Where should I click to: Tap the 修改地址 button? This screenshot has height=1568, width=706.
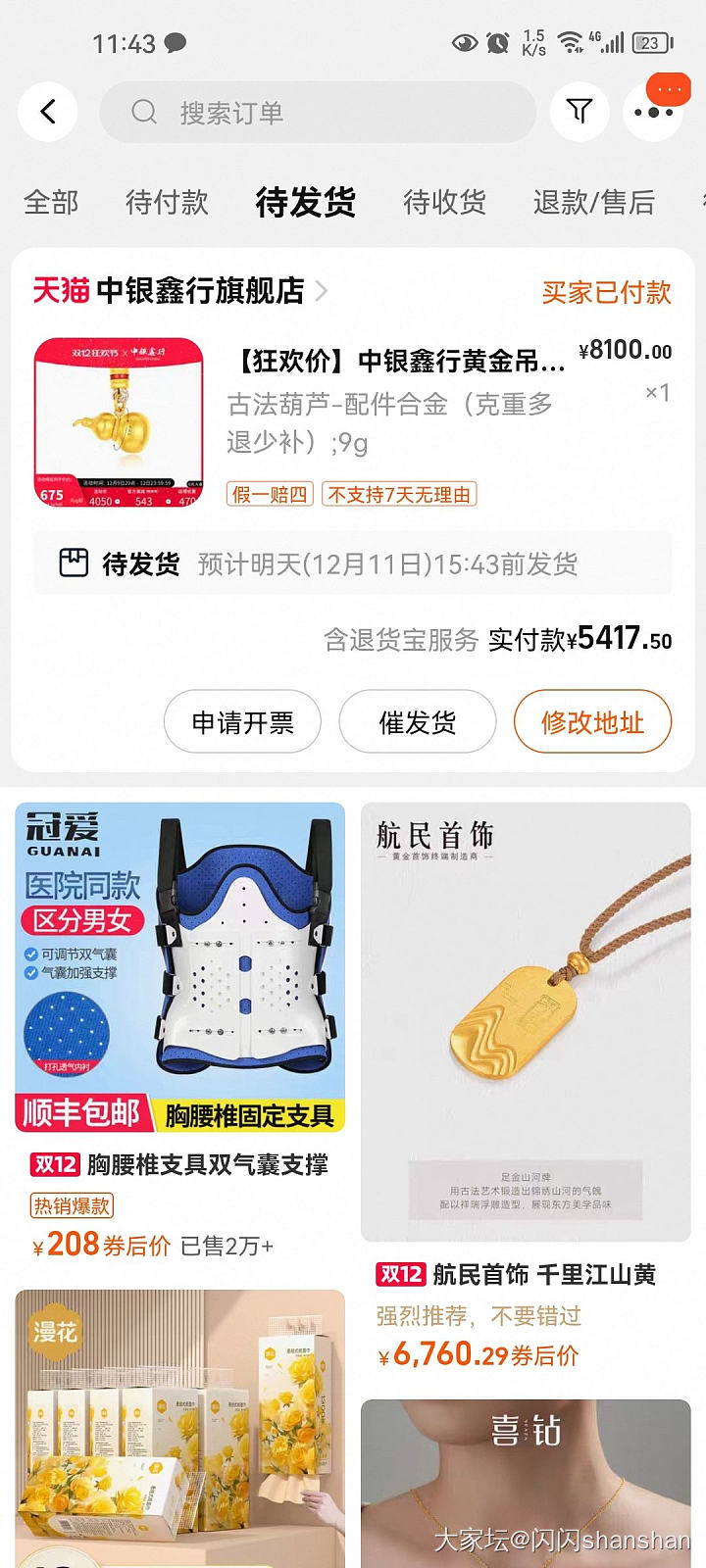592,722
